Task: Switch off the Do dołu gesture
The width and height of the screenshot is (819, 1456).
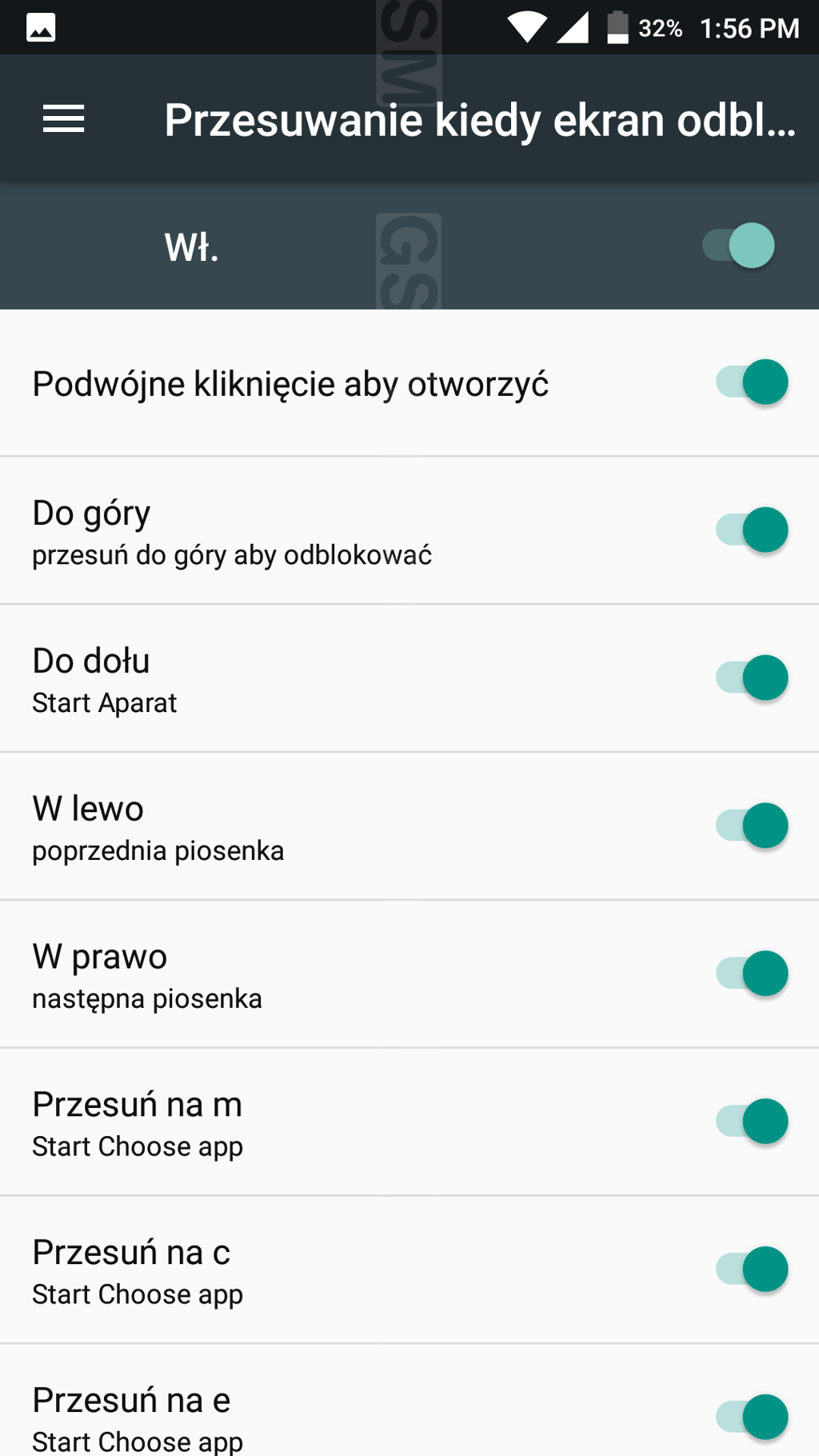Action: 752,678
